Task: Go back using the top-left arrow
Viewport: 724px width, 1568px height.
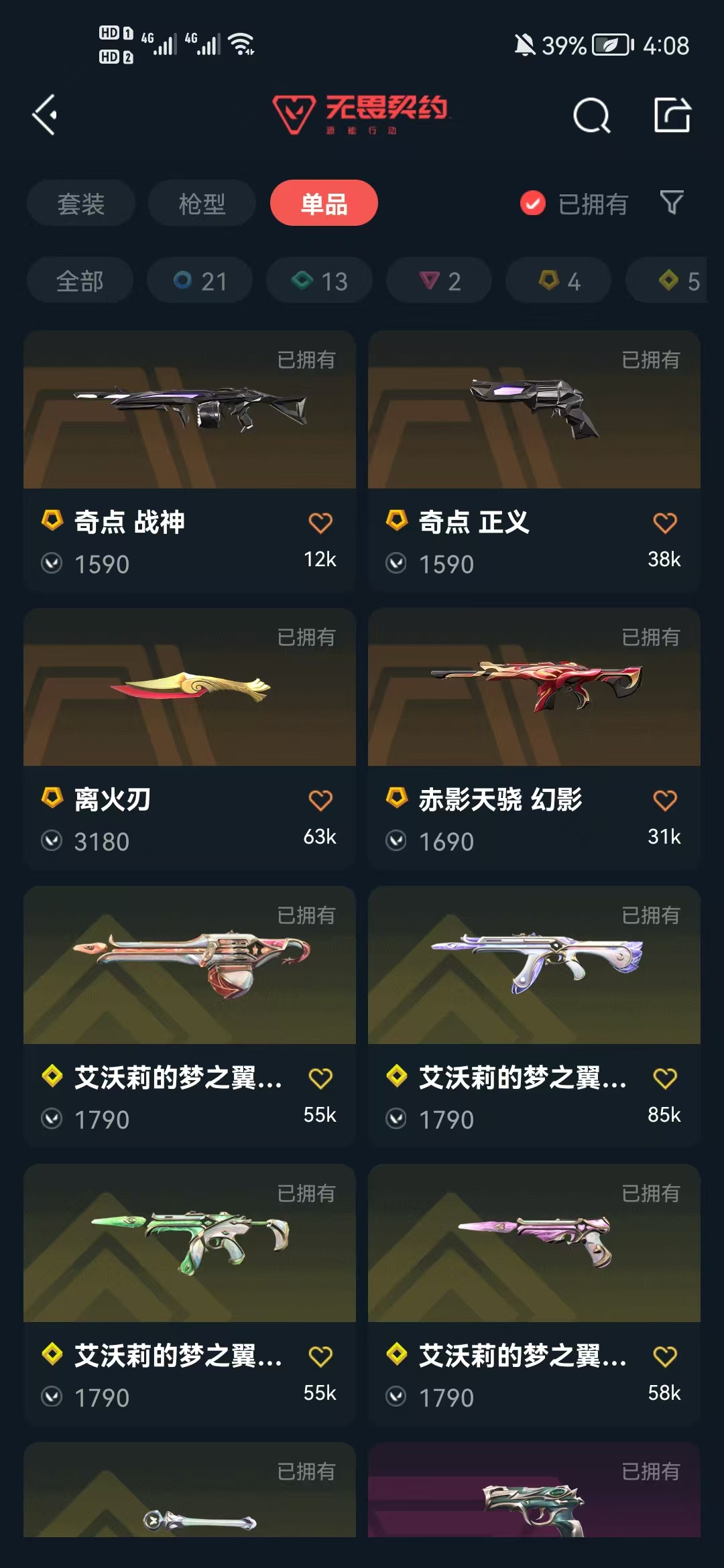Action: pyautogui.click(x=45, y=115)
